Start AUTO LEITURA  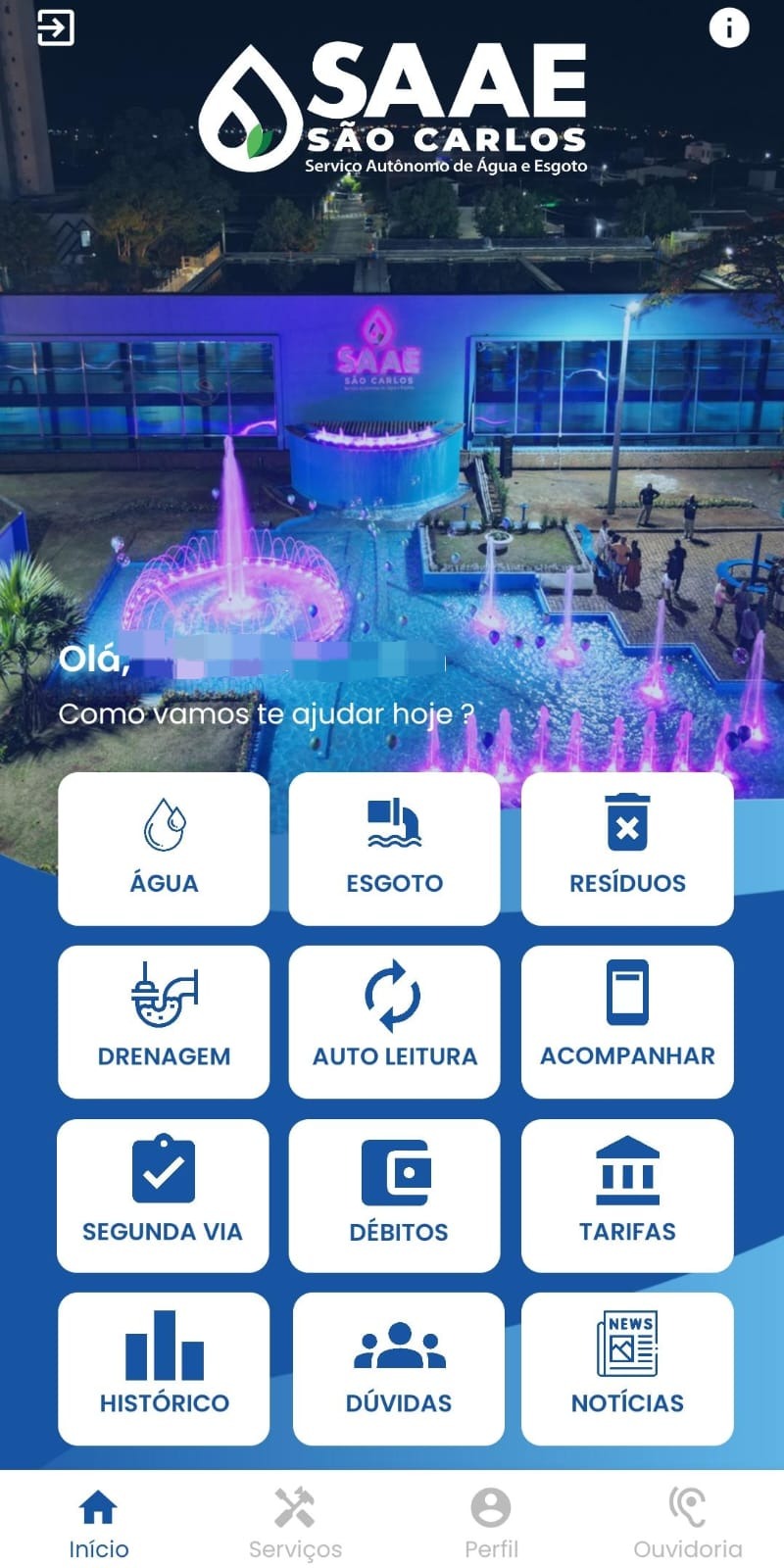click(394, 1021)
